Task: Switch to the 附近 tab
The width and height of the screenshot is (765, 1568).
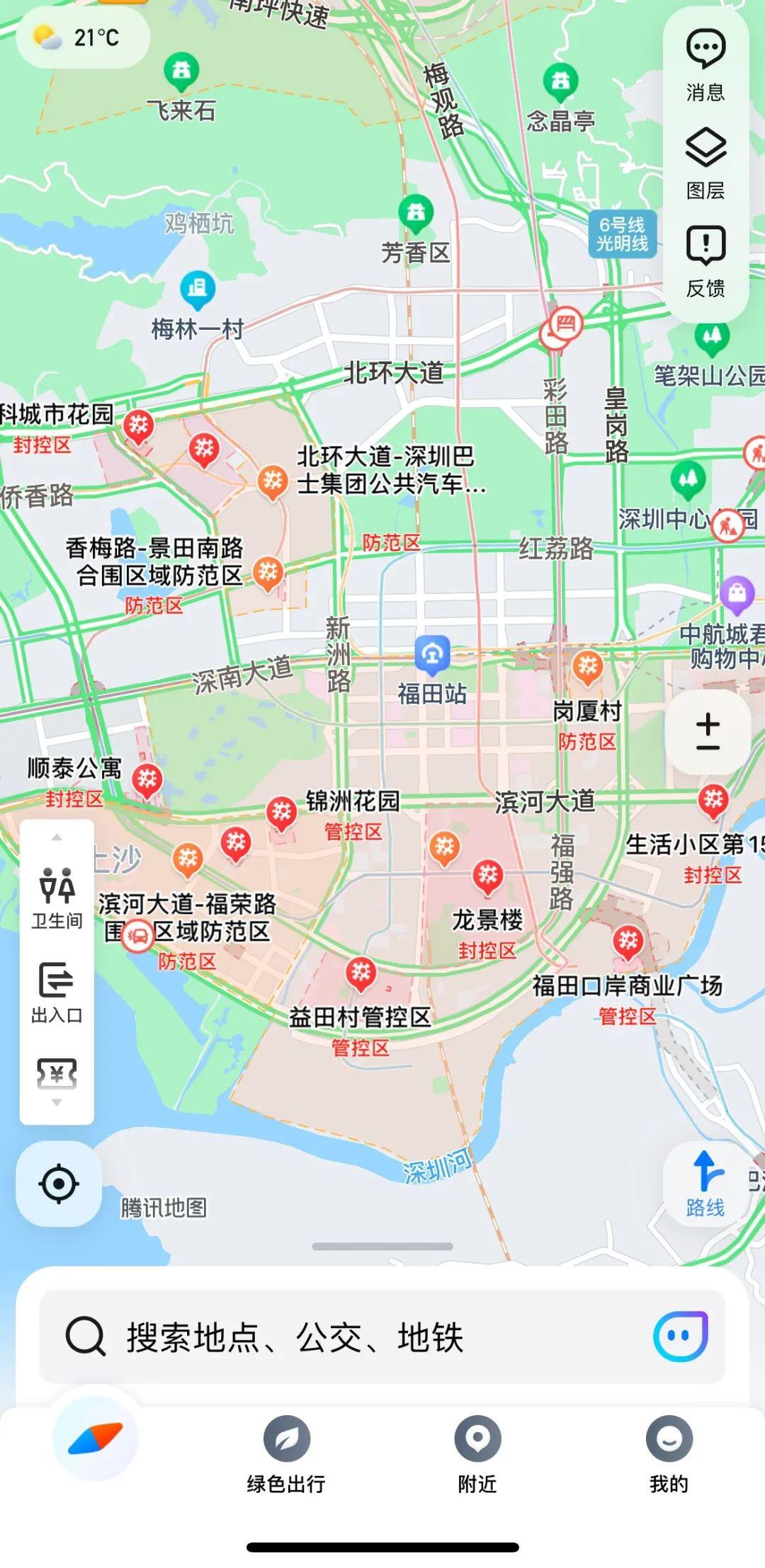Action: tap(477, 1454)
